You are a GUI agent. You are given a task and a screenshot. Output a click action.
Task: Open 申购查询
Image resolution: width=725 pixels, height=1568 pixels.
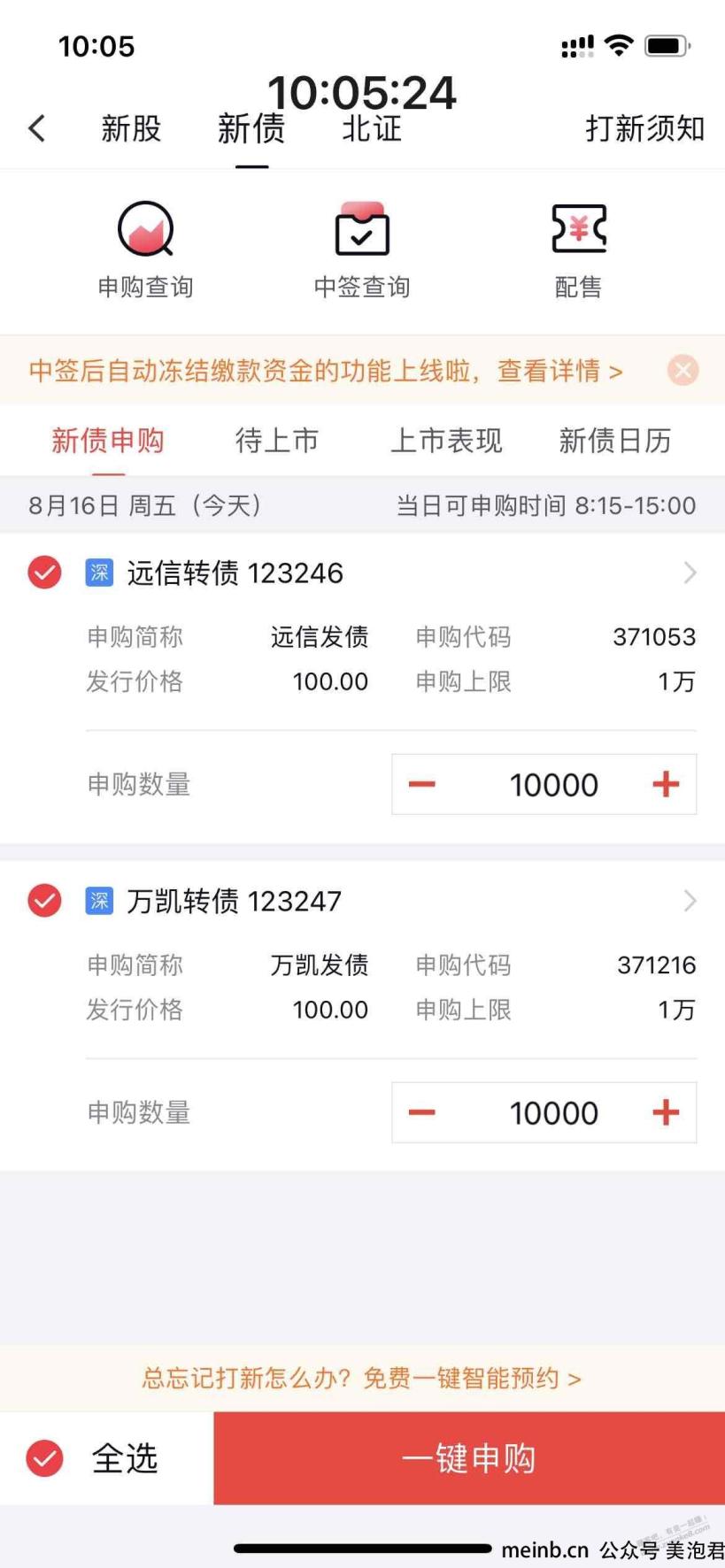tap(145, 250)
